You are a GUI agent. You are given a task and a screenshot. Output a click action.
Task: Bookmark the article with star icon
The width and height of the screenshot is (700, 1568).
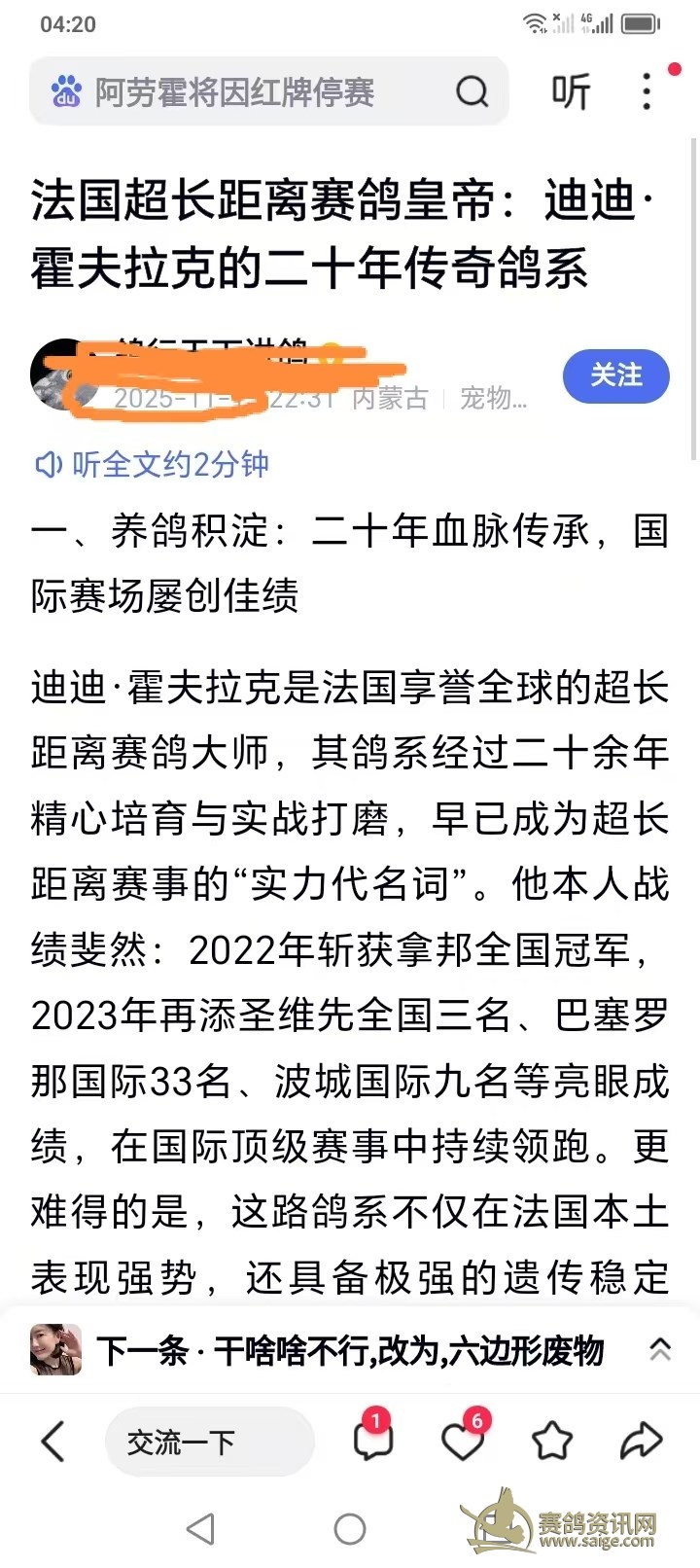click(551, 1441)
